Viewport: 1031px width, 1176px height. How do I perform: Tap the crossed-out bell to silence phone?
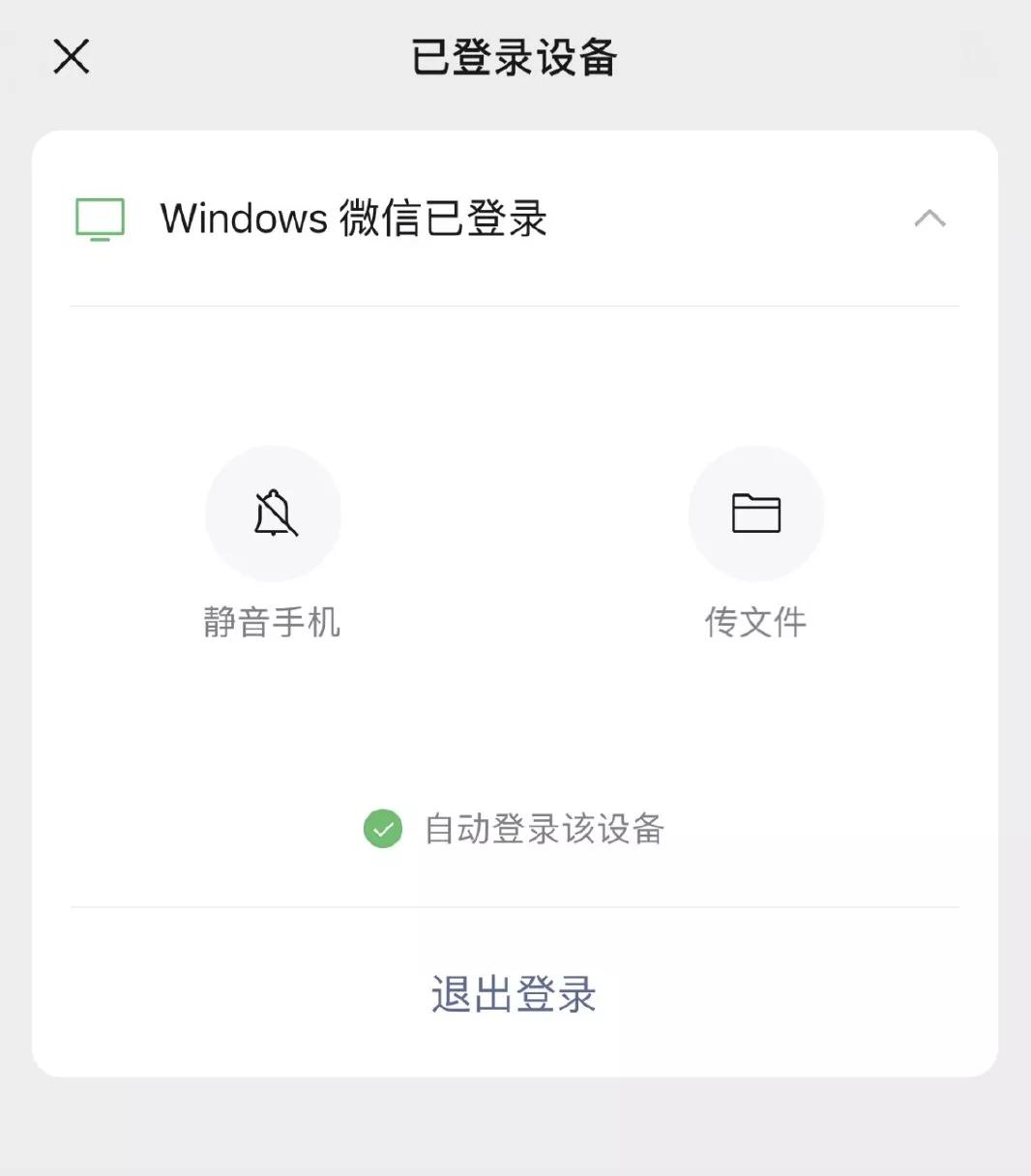(x=274, y=514)
